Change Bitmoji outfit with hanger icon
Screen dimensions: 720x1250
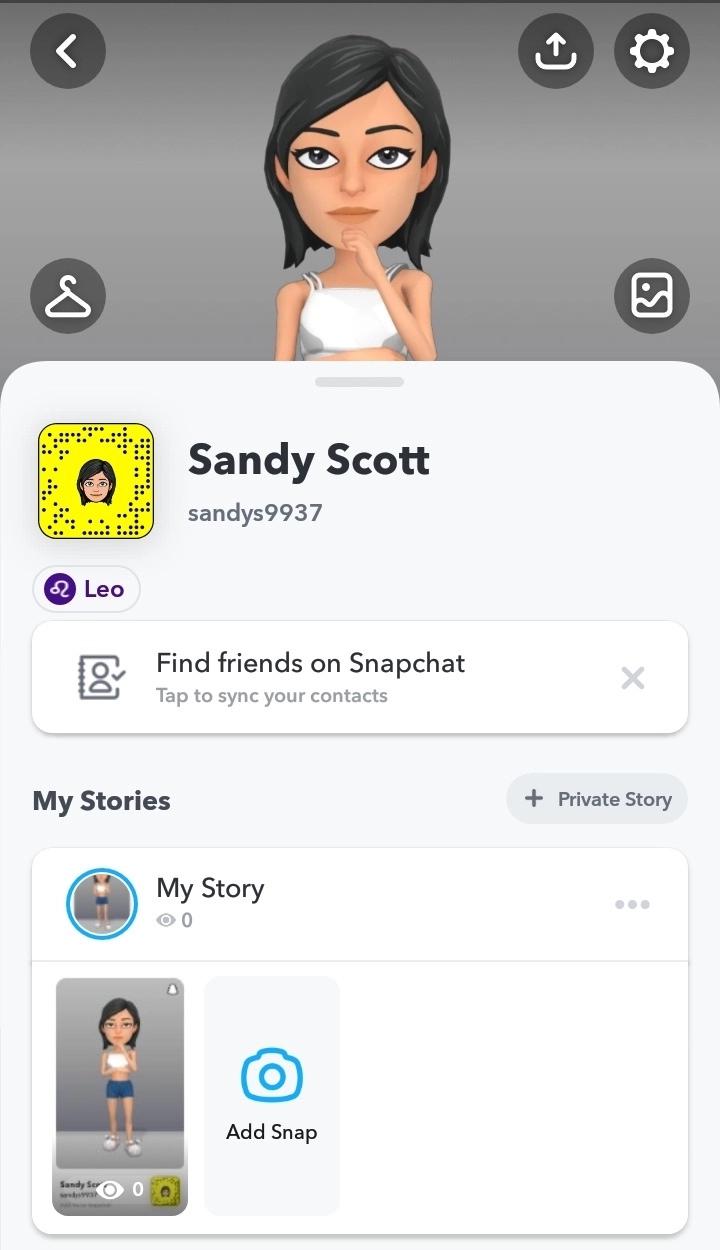coord(68,296)
